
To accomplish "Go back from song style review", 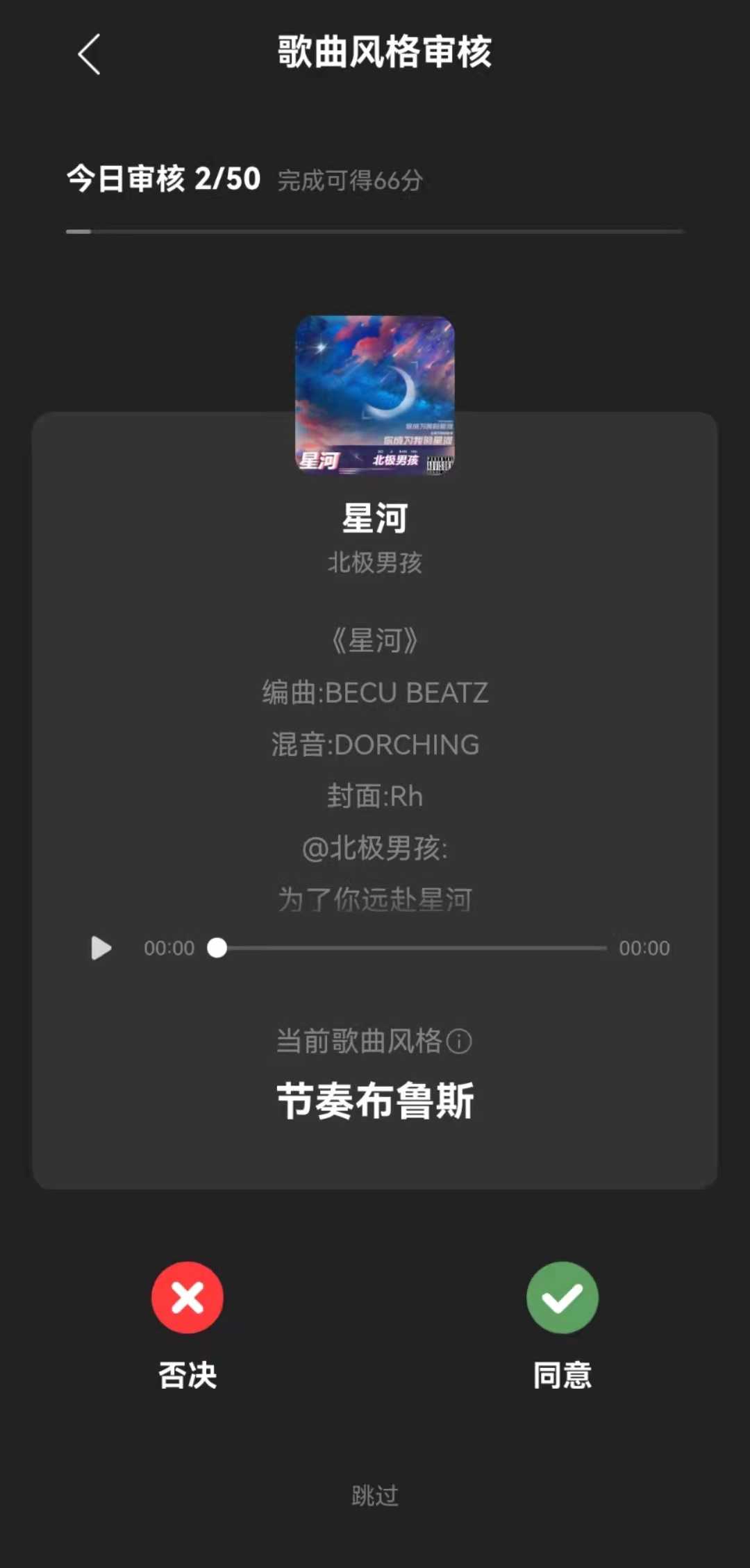I will 89,54.
